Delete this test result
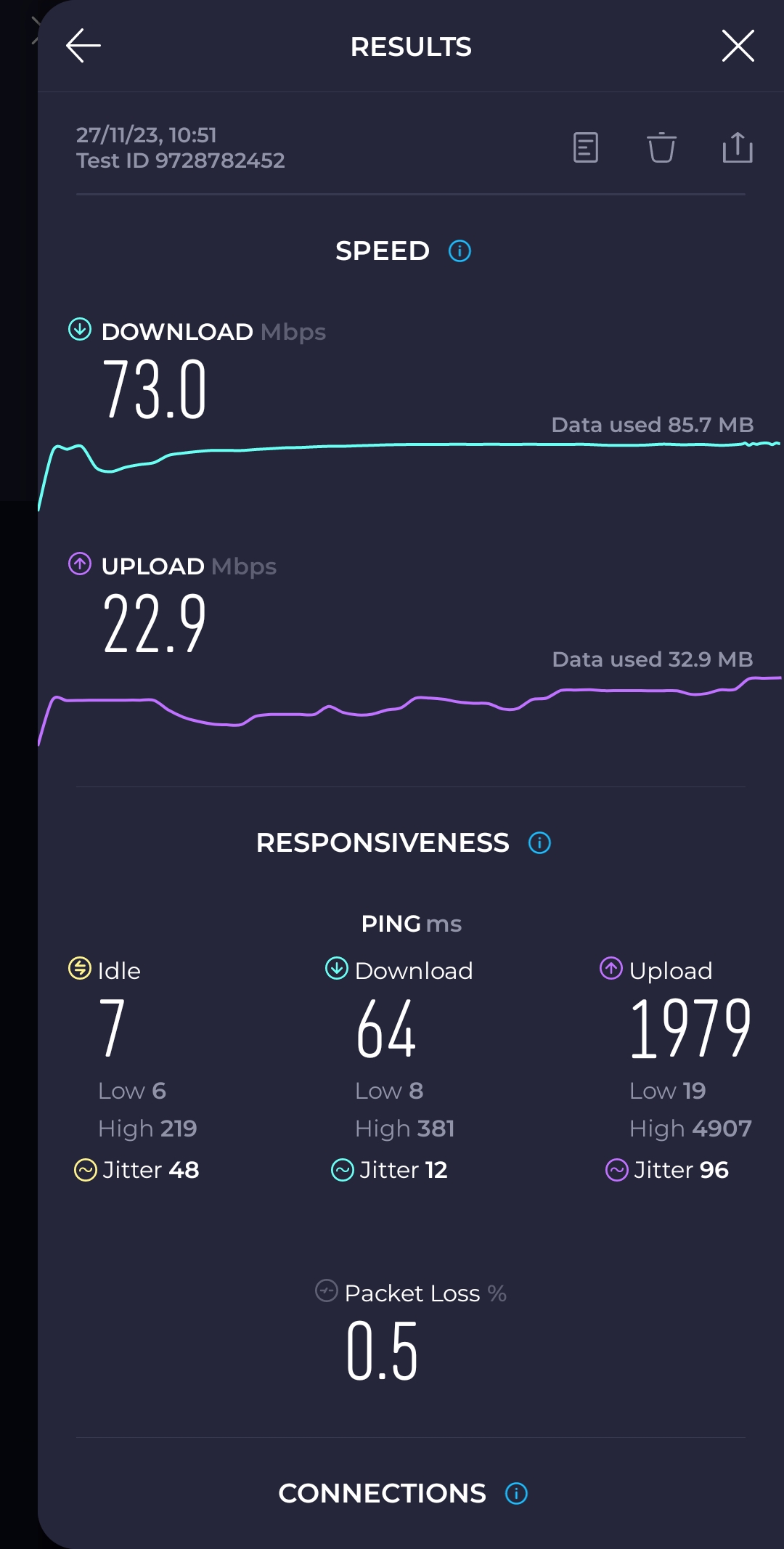Screen dimensions: 784x1549 661,147
